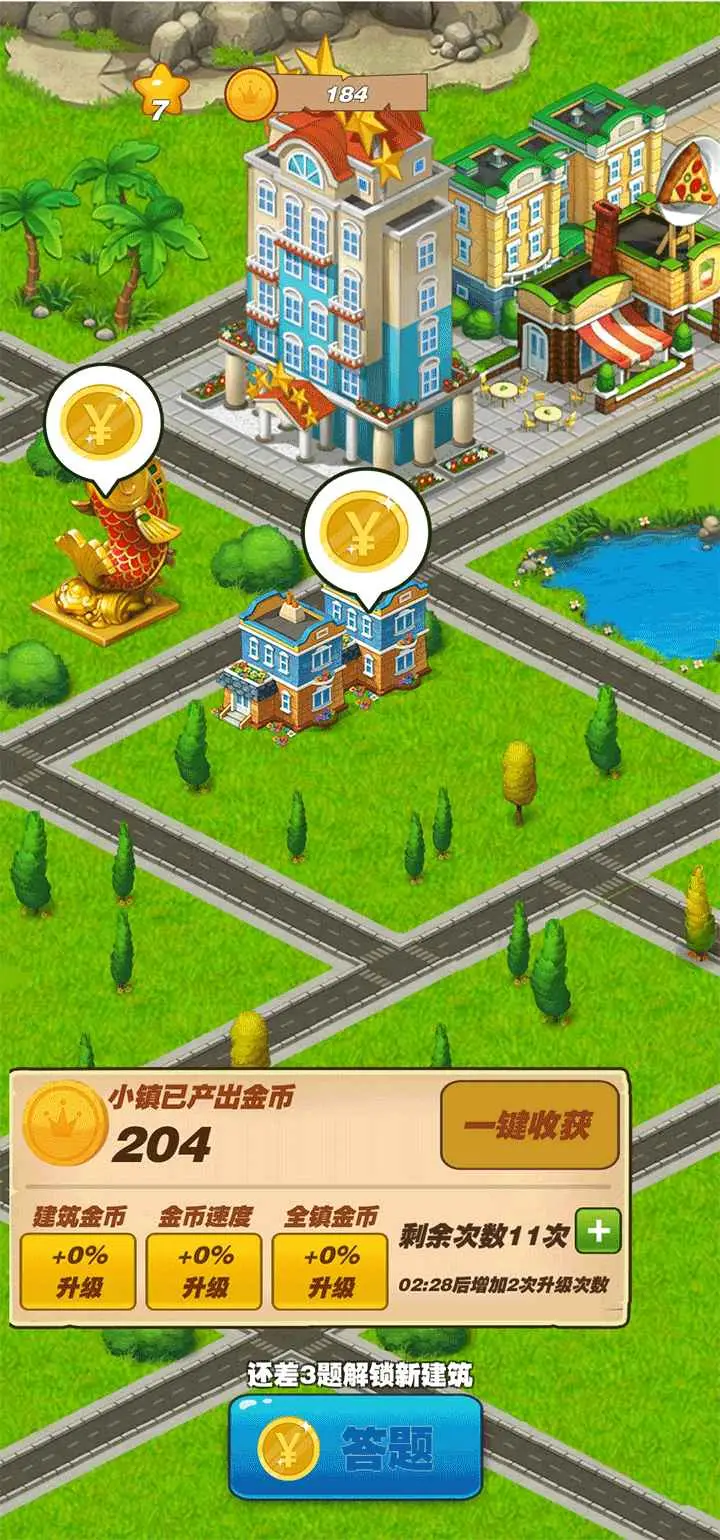Tap the coin icon on the 答题 button

pos(290,1447)
